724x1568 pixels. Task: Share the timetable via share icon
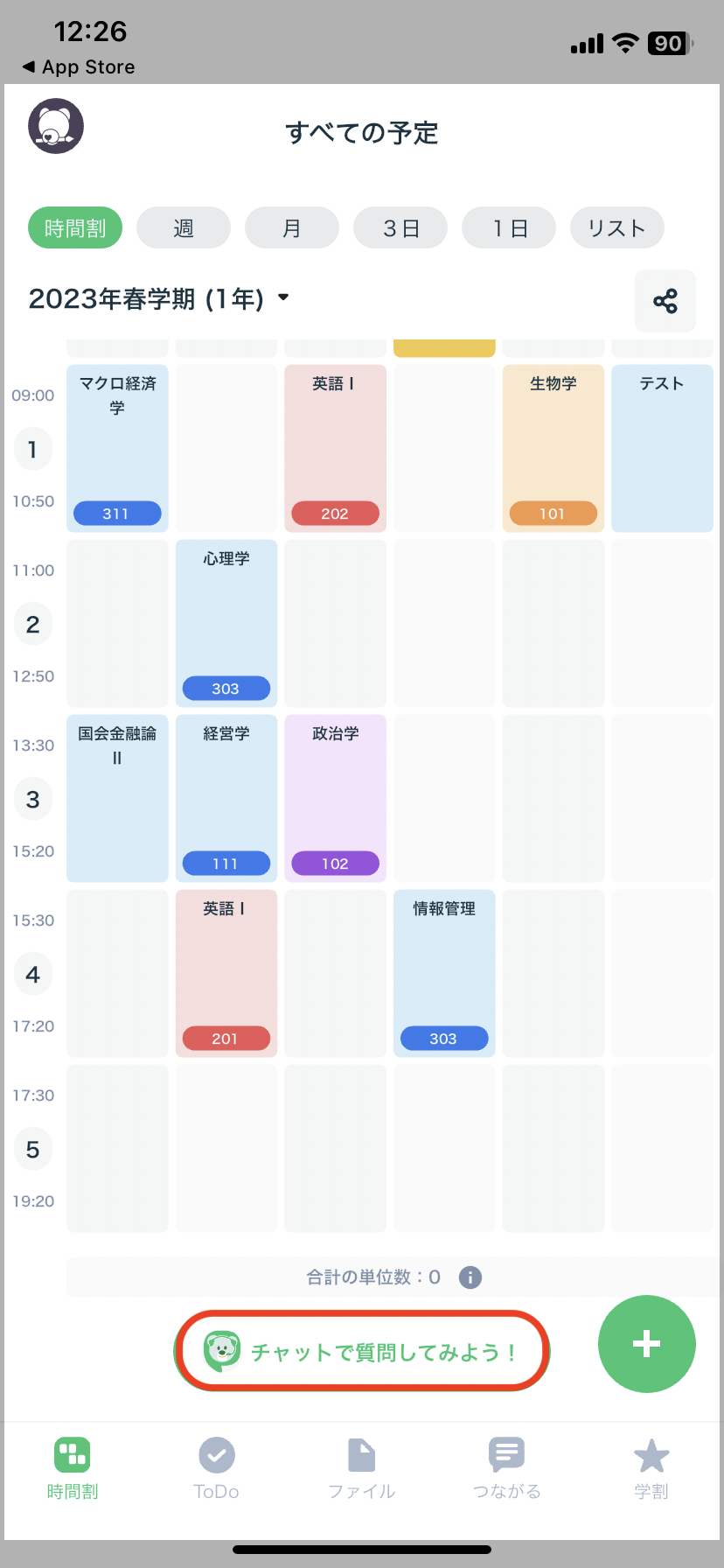[665, 301]
